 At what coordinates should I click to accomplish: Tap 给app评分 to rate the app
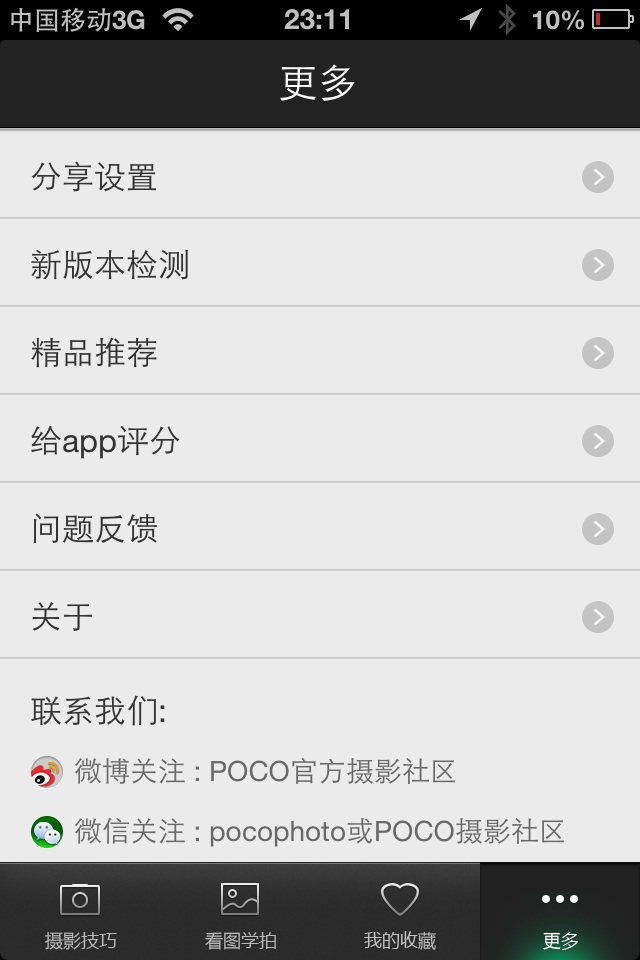pyautogui.click(x=320, y=441)
